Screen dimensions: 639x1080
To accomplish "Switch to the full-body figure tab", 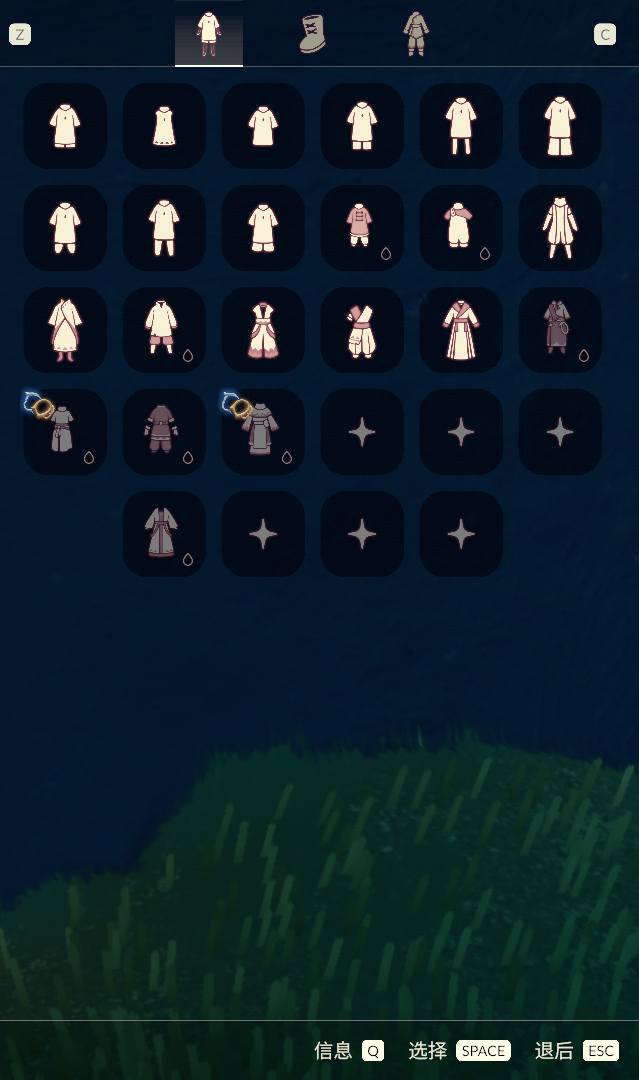I will 416,34.
